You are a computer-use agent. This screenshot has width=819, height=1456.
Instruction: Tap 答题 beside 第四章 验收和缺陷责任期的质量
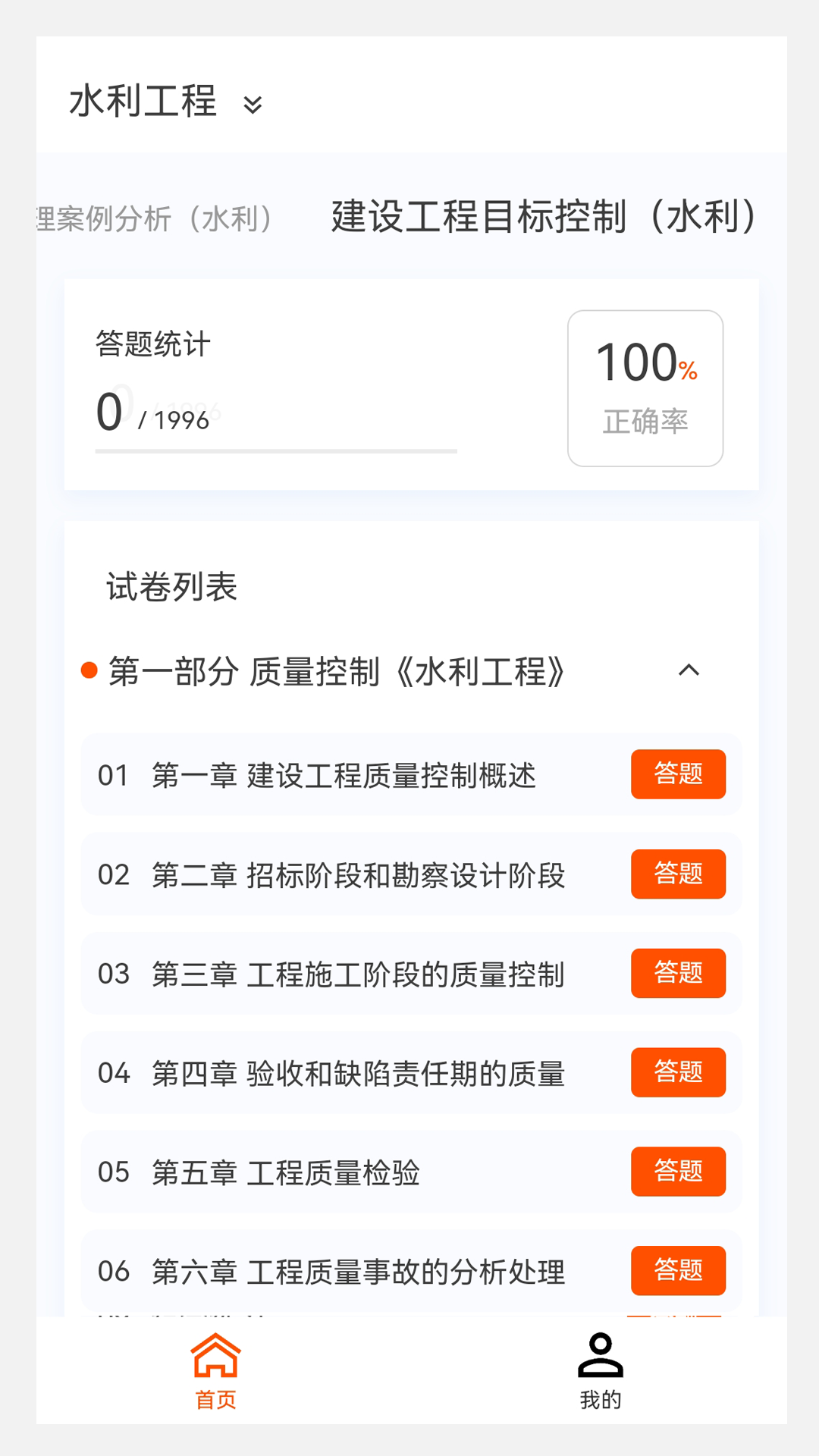click(x=678, y=1073)
